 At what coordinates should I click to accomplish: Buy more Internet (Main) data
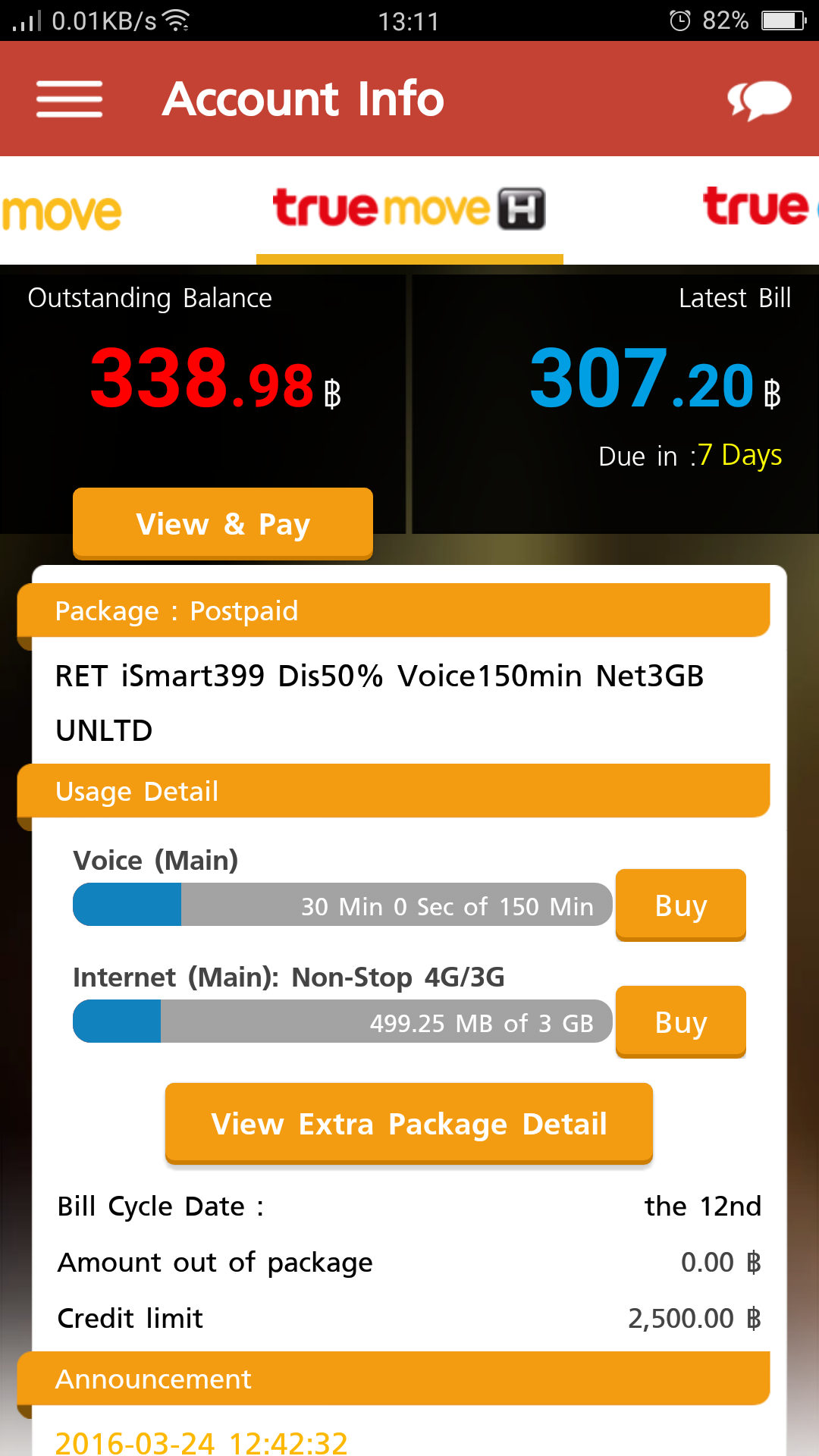(x=681, y=1022)
